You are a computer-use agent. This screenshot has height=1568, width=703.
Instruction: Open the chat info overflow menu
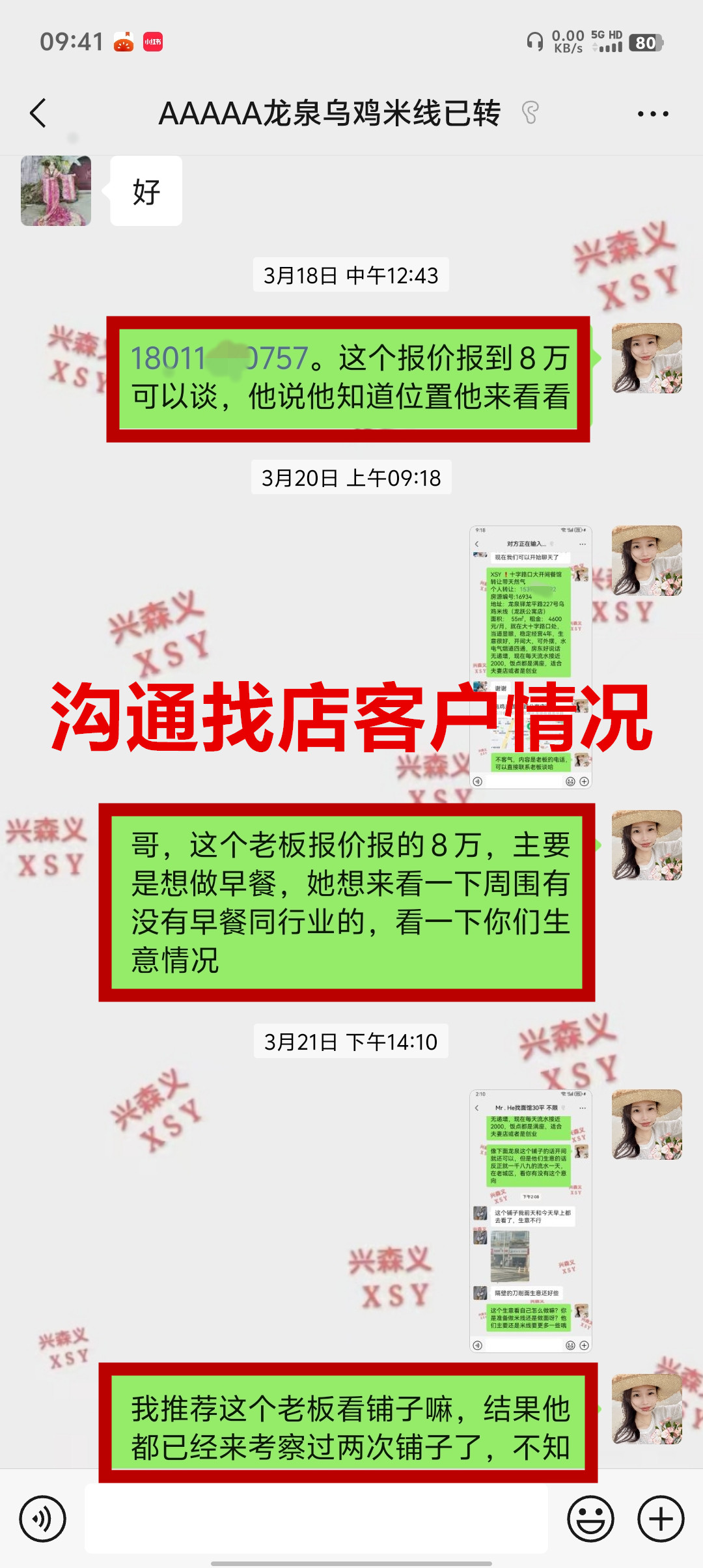coord(652,114)
